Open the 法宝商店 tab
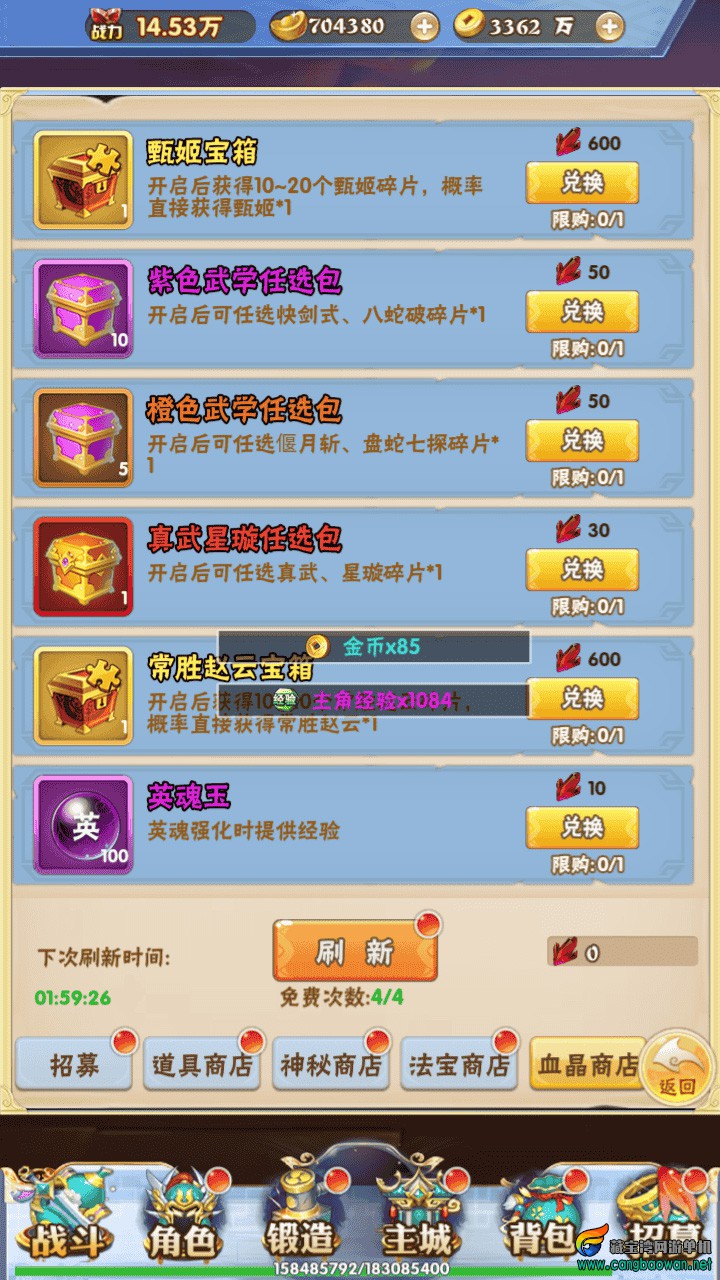The height and width of the screenshot is (1280, 720). (459, 1065)
